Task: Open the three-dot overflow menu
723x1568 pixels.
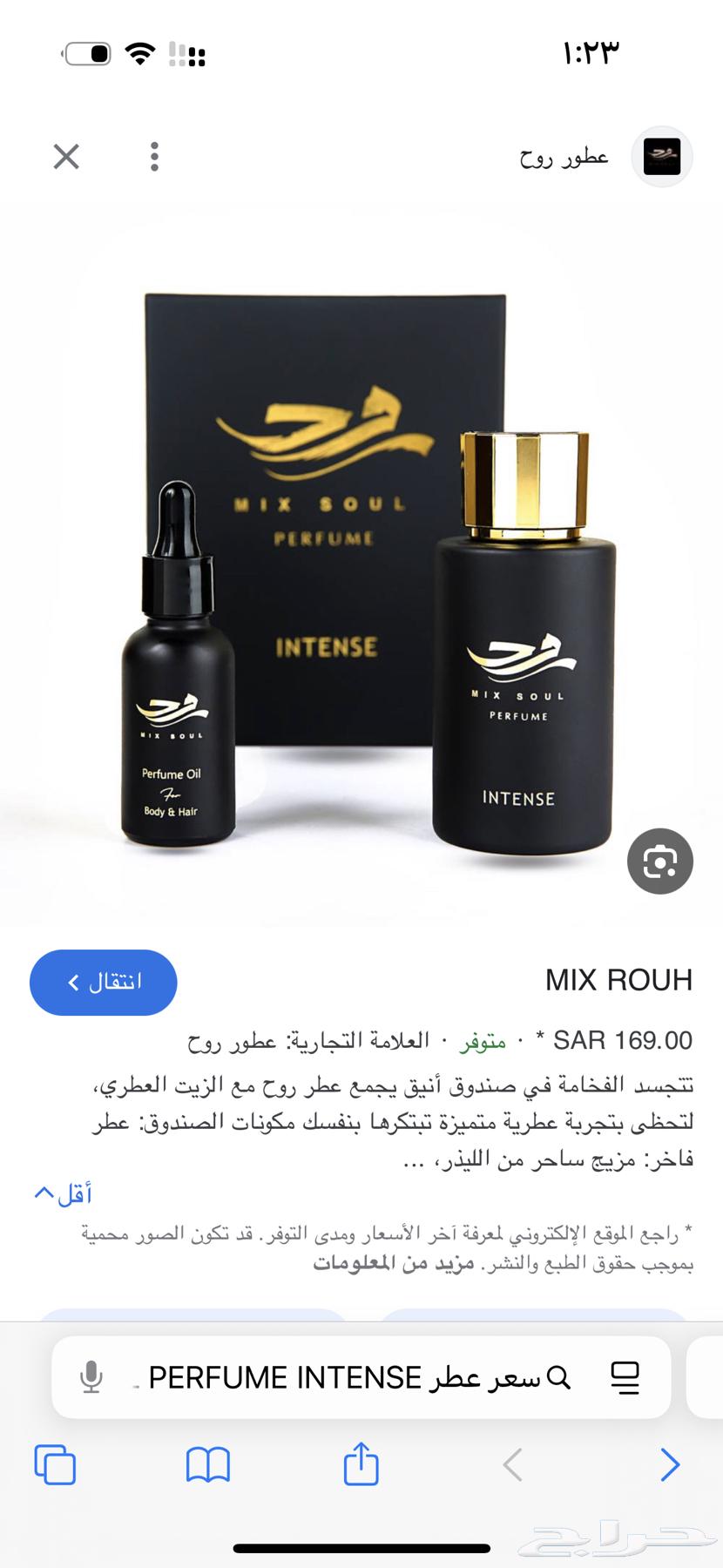Action: tap(154, 157)
